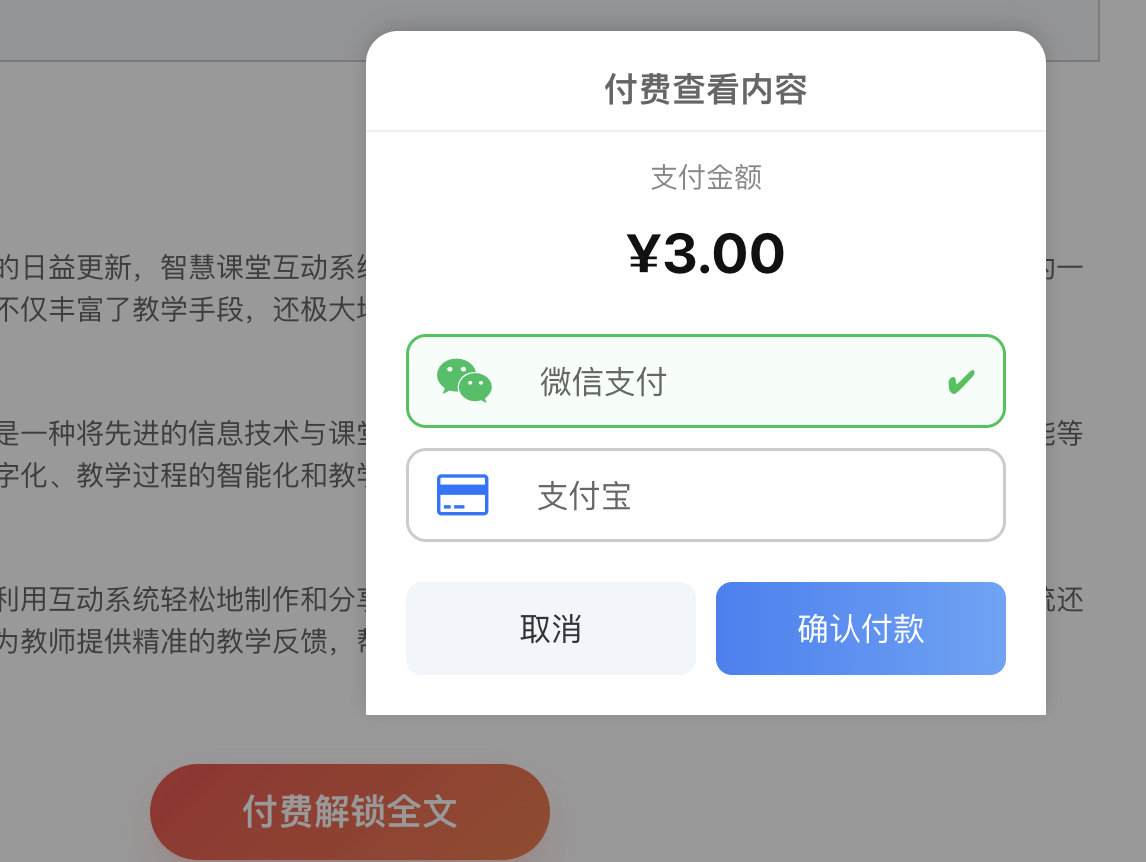Tap the 付费解锁全文 button
The image size is (1146, 862).
click(349, 811)
